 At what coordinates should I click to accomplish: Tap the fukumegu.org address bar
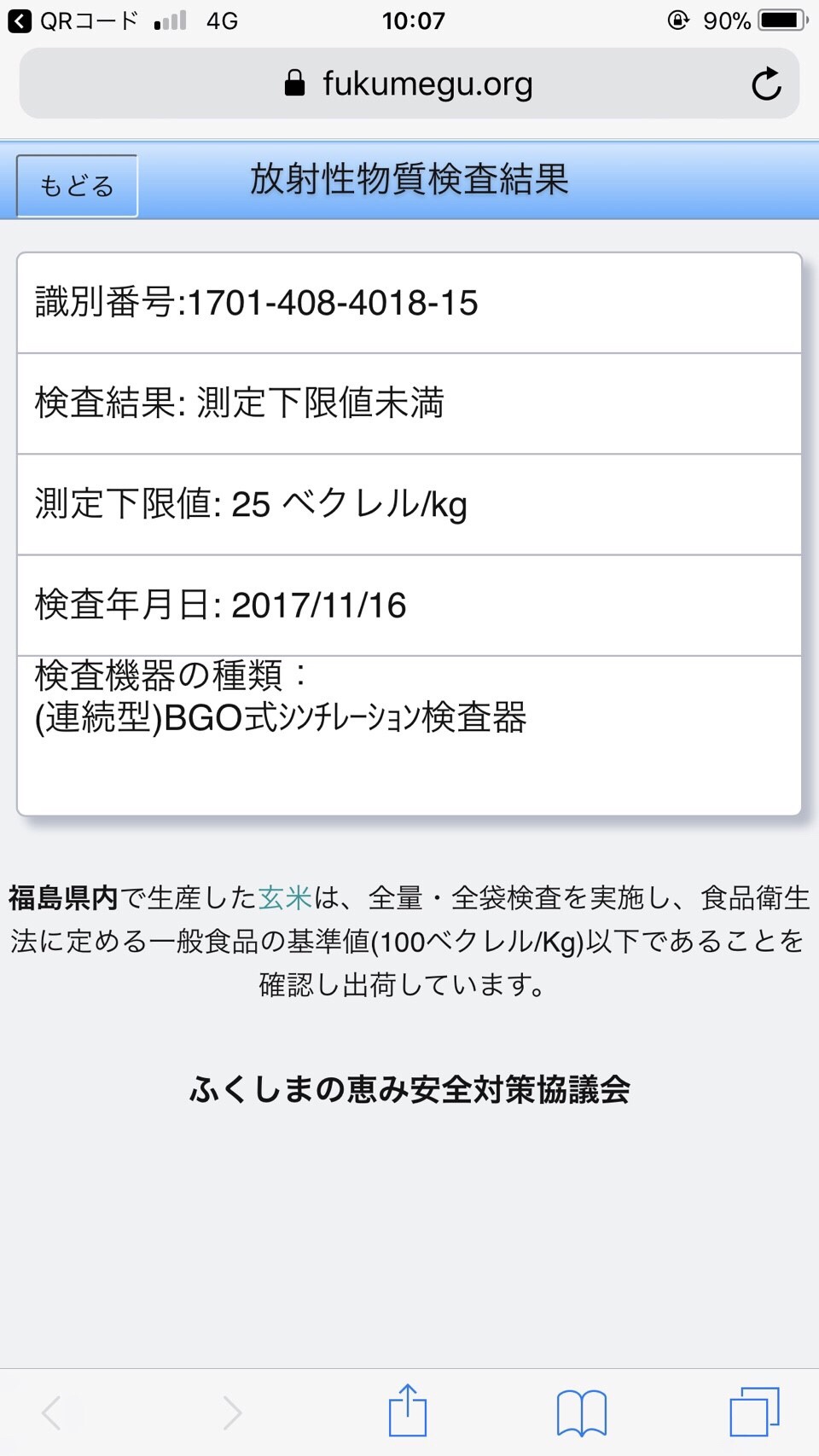coord(409,84)
